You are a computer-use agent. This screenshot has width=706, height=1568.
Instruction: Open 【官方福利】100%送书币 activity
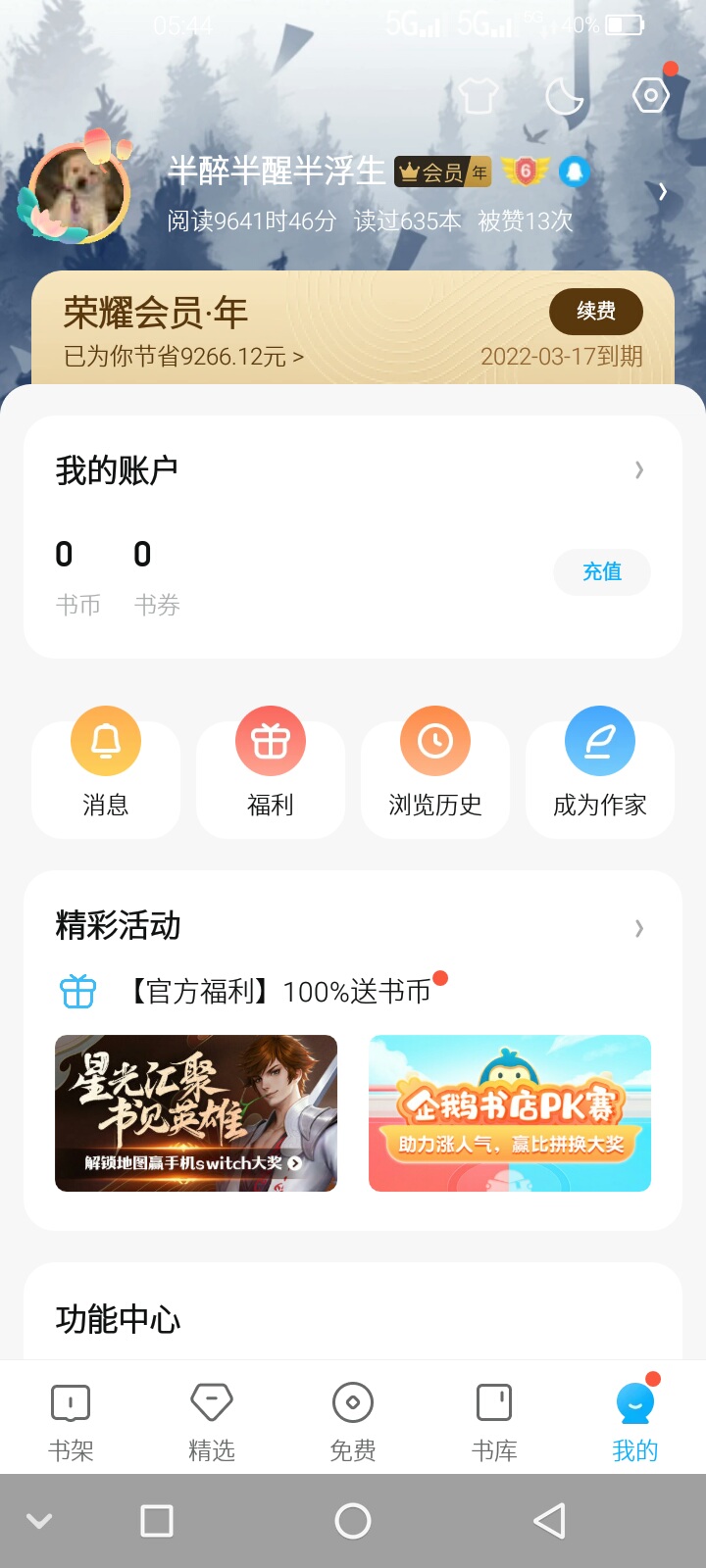279,992
